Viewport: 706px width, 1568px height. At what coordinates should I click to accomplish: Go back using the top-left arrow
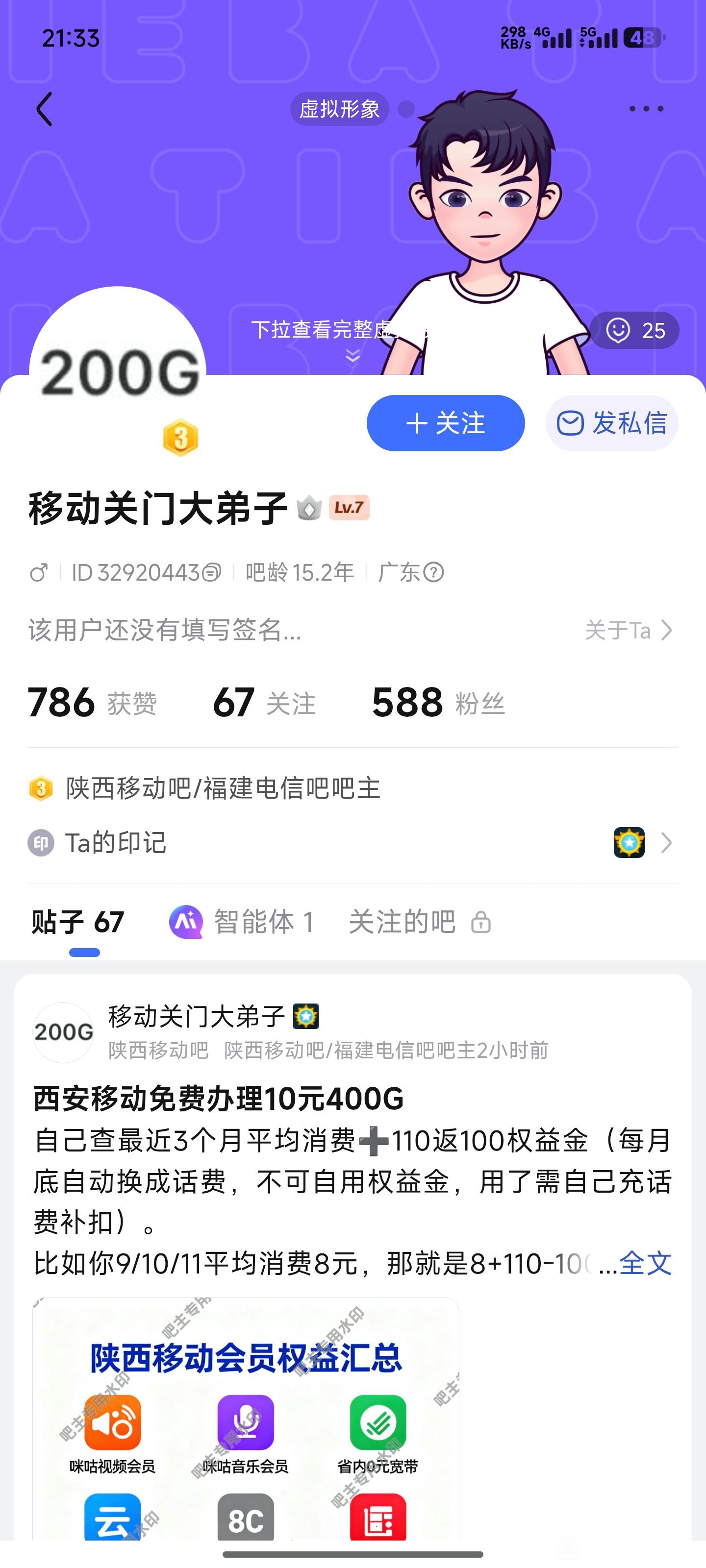[45, 110]
